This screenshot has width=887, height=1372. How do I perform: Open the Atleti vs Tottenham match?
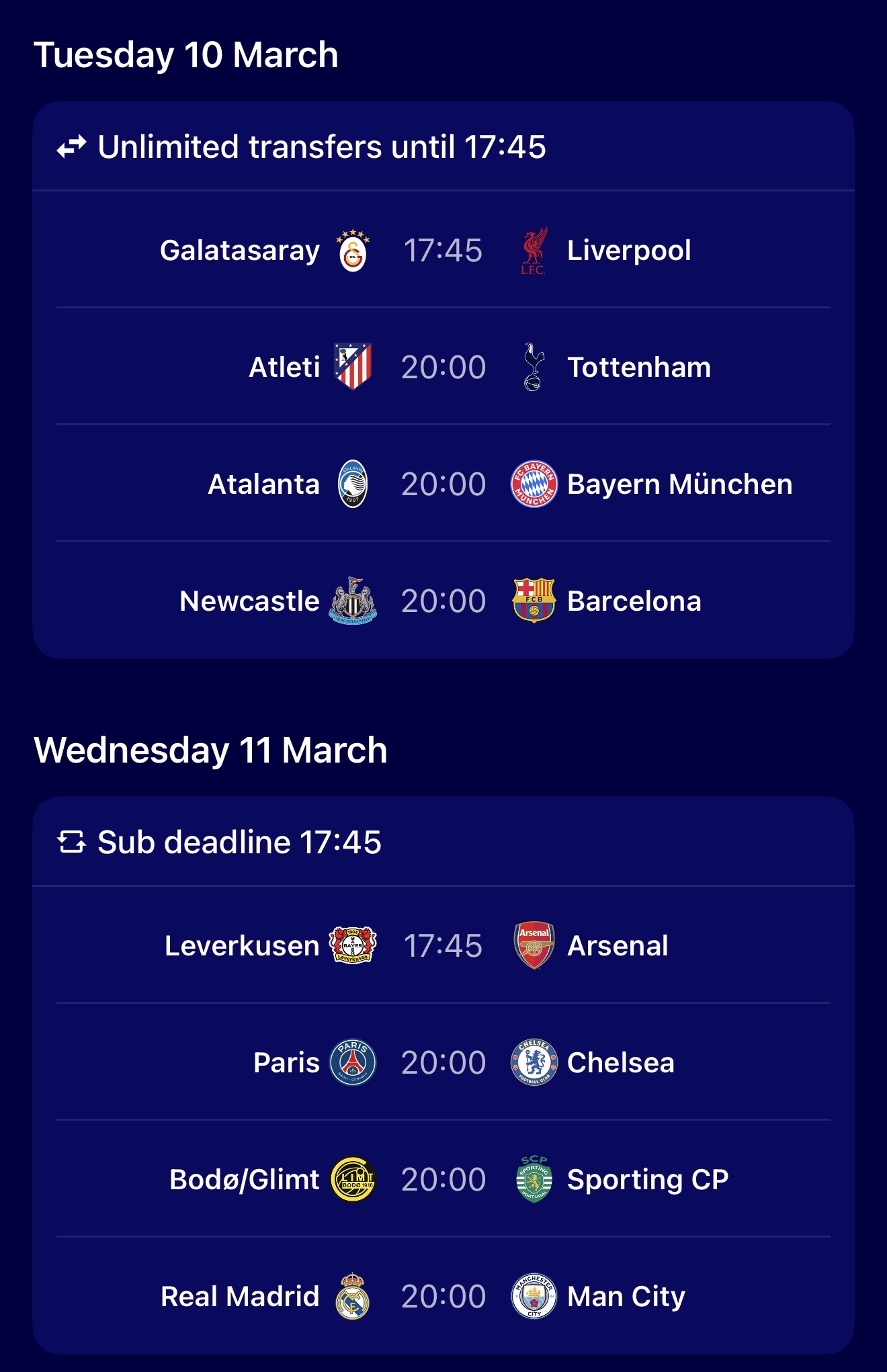(443, 368)
